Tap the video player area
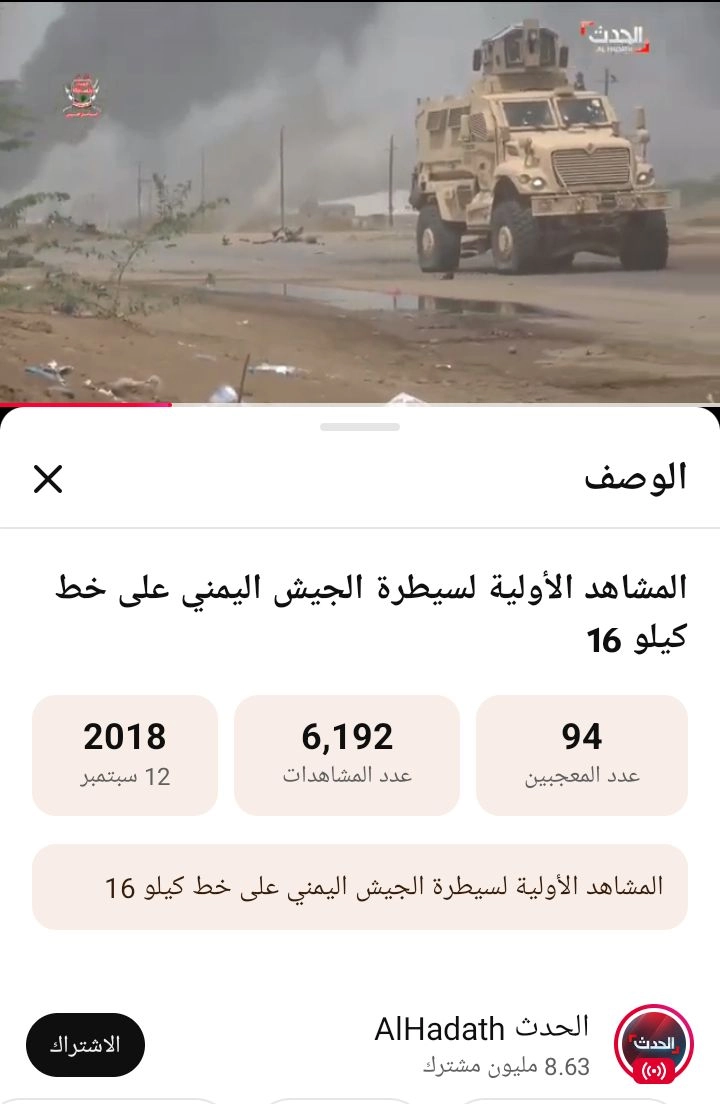720x1104 pixels. [360, 202]
